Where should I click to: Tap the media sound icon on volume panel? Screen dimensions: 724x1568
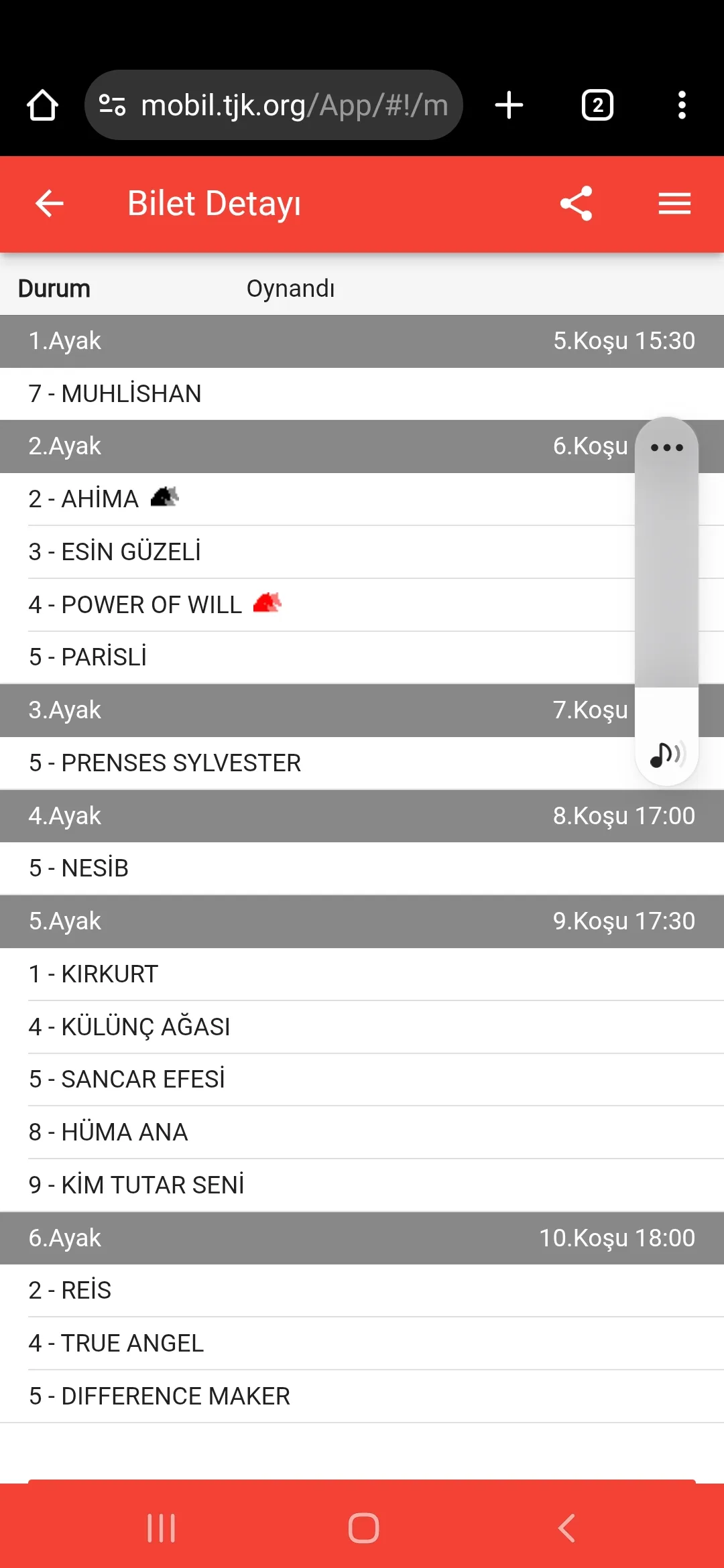[666, 755]
